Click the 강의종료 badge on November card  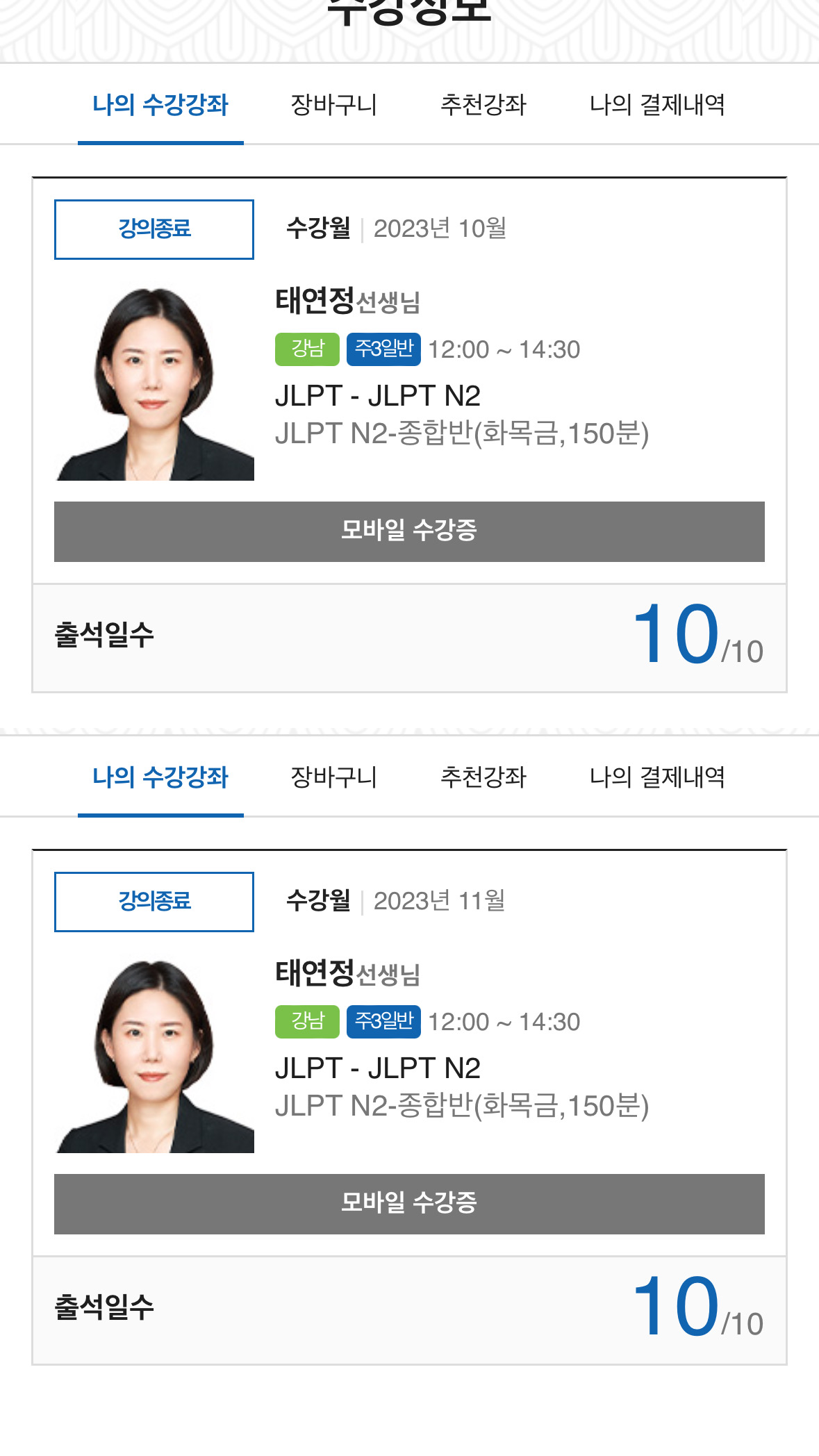pyautogui.click(x=154, y=901)
